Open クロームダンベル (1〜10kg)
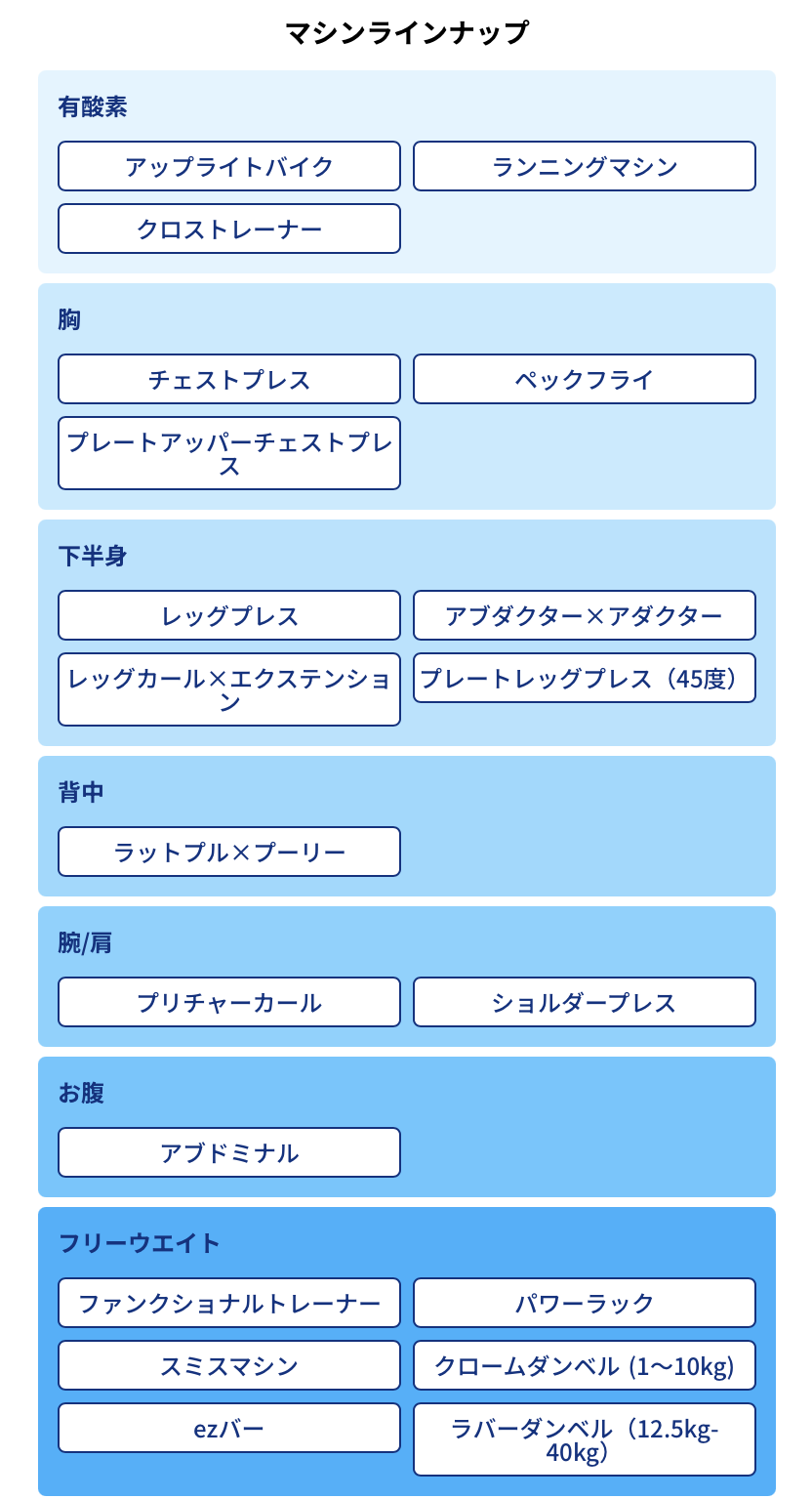Image resolution: width=812 pixels, height=1499 pixels. (584, 1365)
